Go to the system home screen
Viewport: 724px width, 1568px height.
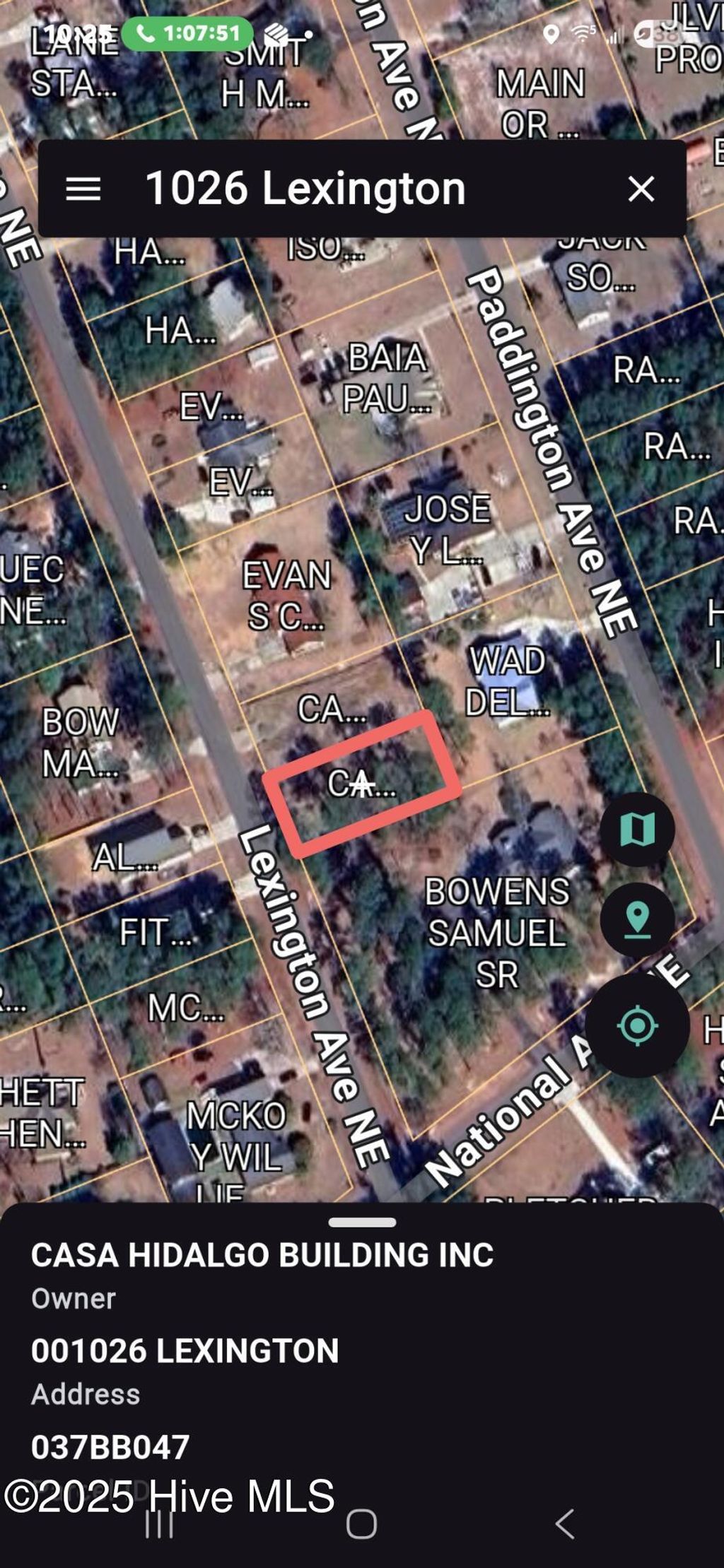coord(361,1523)
